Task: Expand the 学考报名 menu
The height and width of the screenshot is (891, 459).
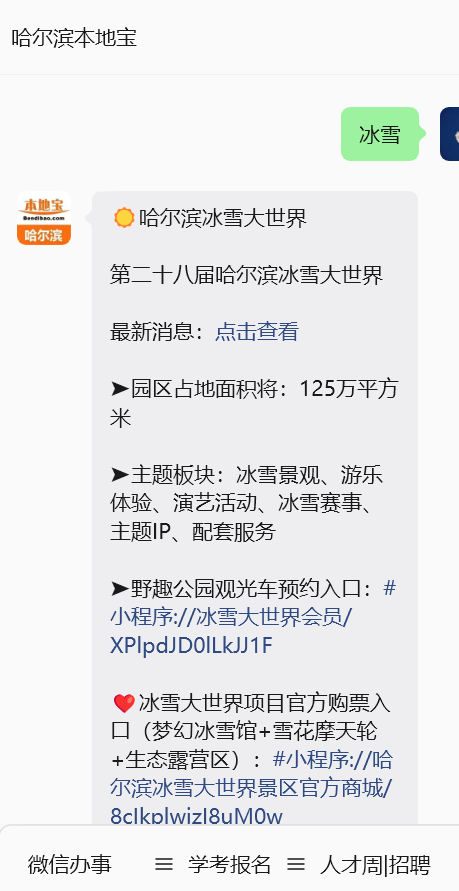Action: [x=213, y=864]
